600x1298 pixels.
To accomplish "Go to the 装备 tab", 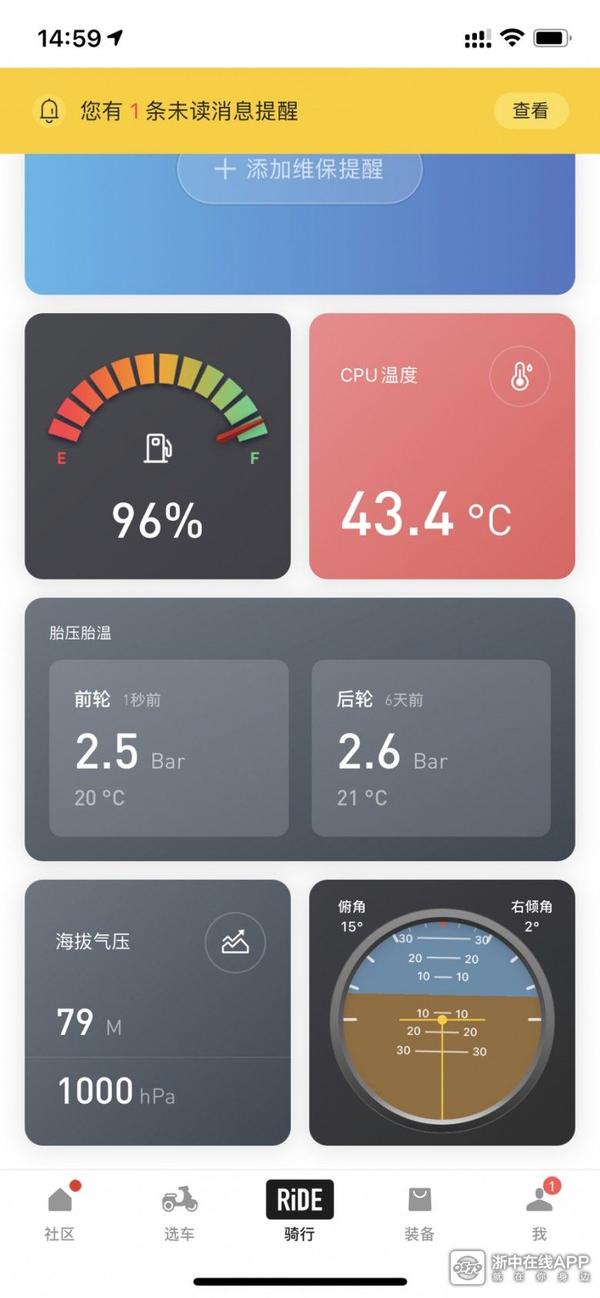I will pyautogui.click(x=419, y=1211).
